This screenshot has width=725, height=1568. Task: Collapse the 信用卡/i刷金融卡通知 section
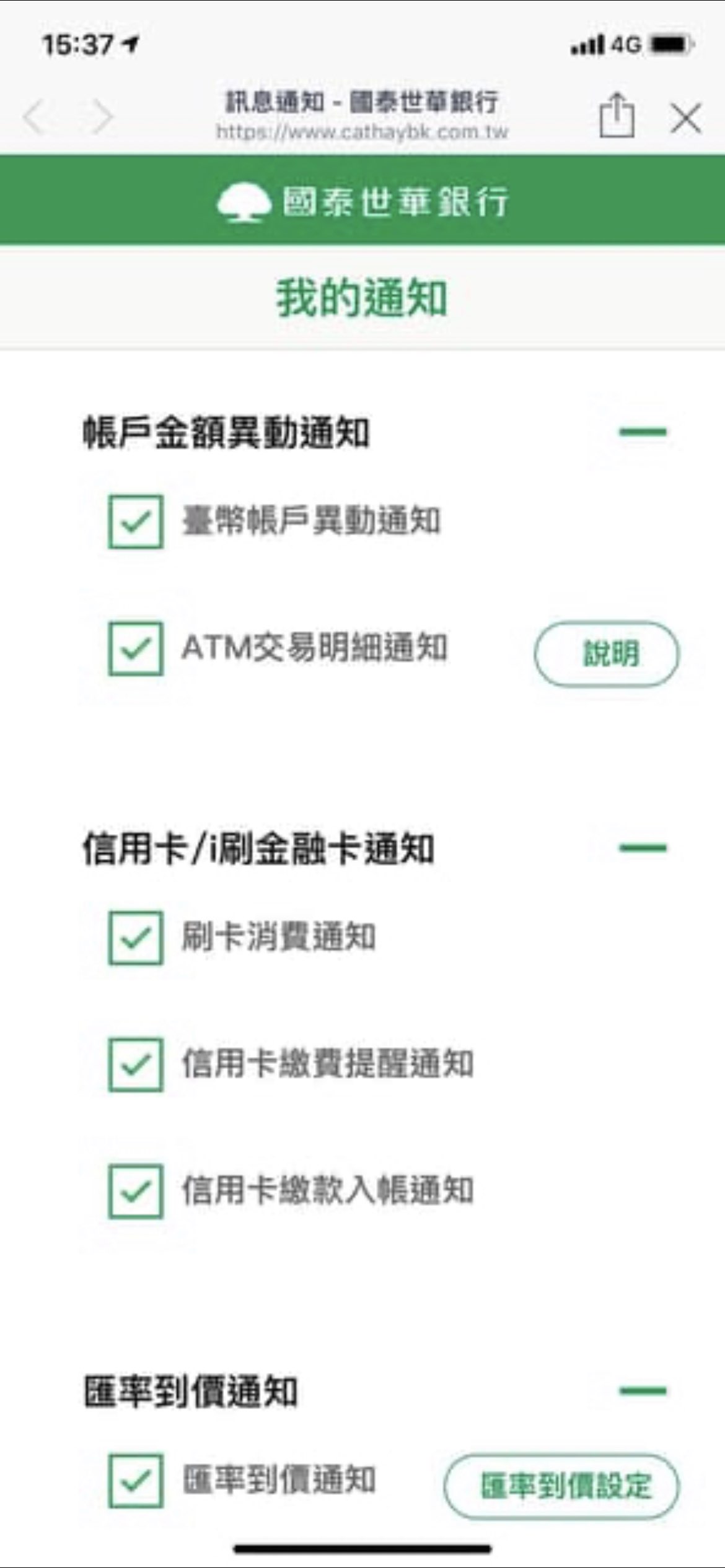click(x=643, y=848)
